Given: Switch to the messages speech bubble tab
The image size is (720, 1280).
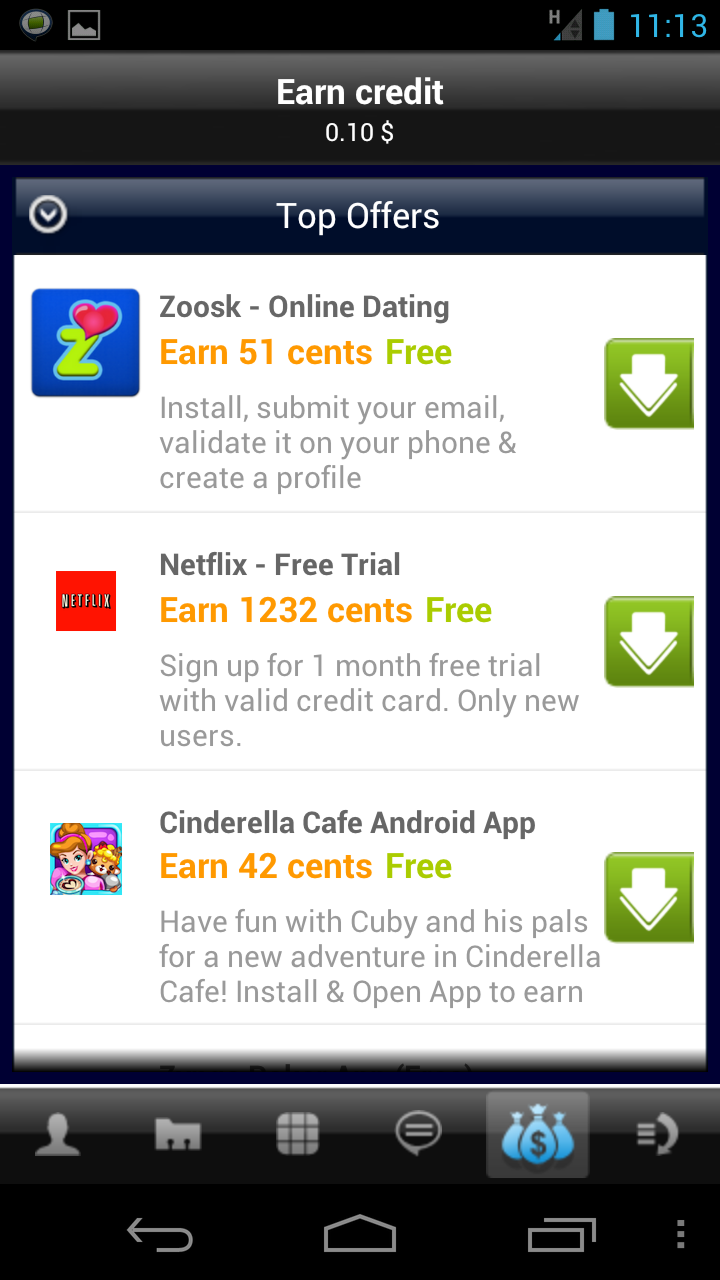Looking at the screenshot, I should pyautogui.click(x=418, y=1135).
